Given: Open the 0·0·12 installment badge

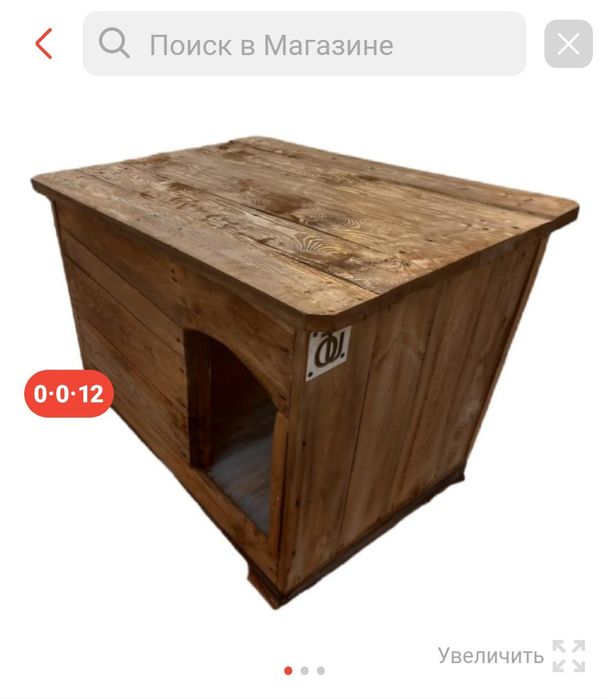Looking at the screenshot, I should pyautogui.click(x=69, y=393).
